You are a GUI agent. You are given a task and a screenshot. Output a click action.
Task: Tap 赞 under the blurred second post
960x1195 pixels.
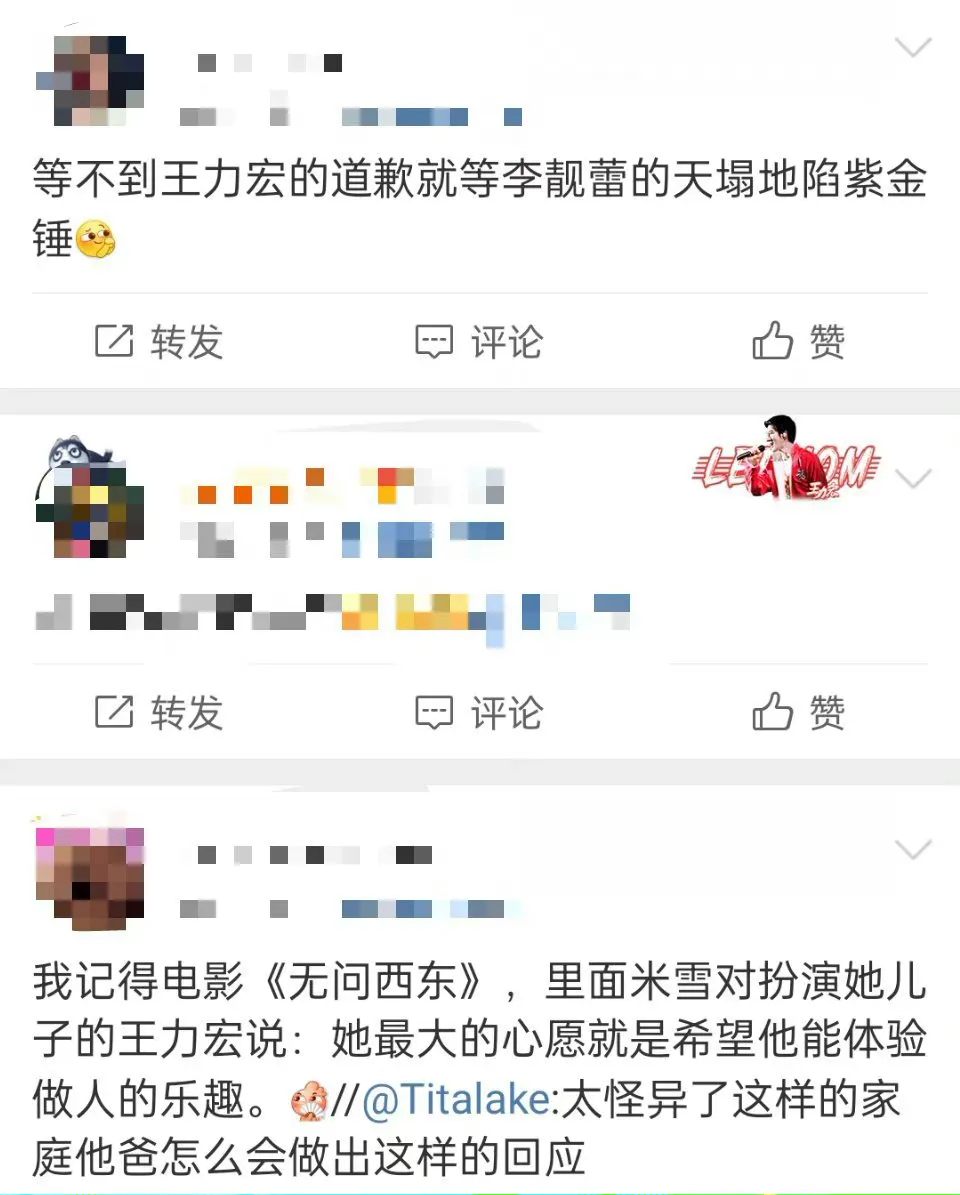tap(798, 713)
